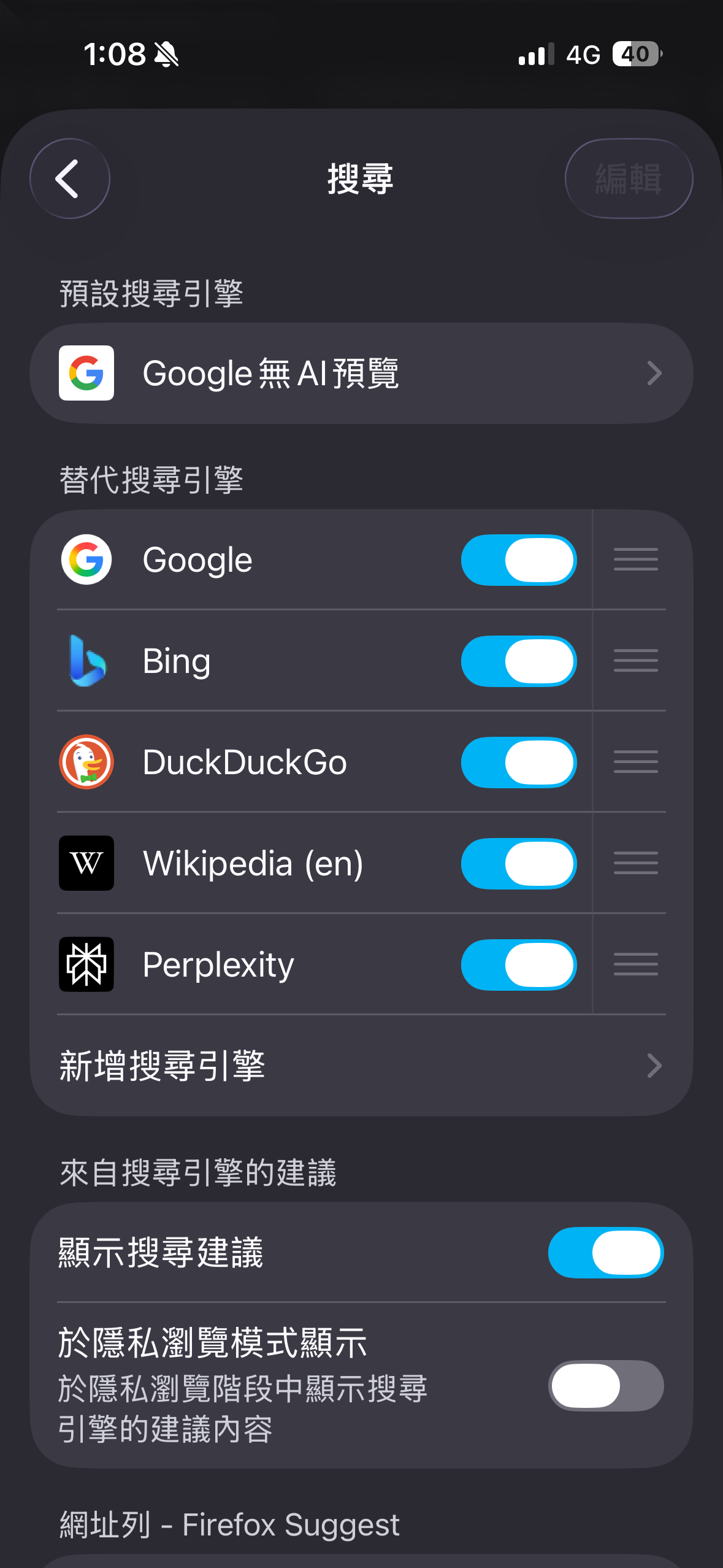
Task: Enable 於隱私瀏覽模式顯示
Action: coord(605,1386)
